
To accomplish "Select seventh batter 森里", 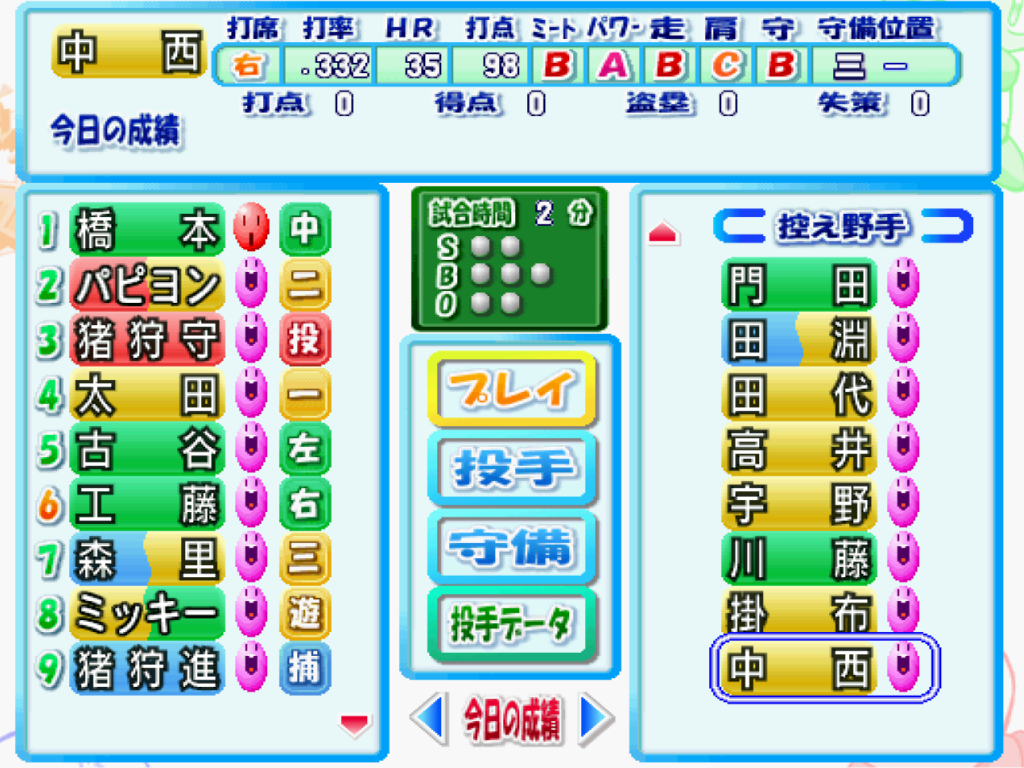I will coord(148,559).
